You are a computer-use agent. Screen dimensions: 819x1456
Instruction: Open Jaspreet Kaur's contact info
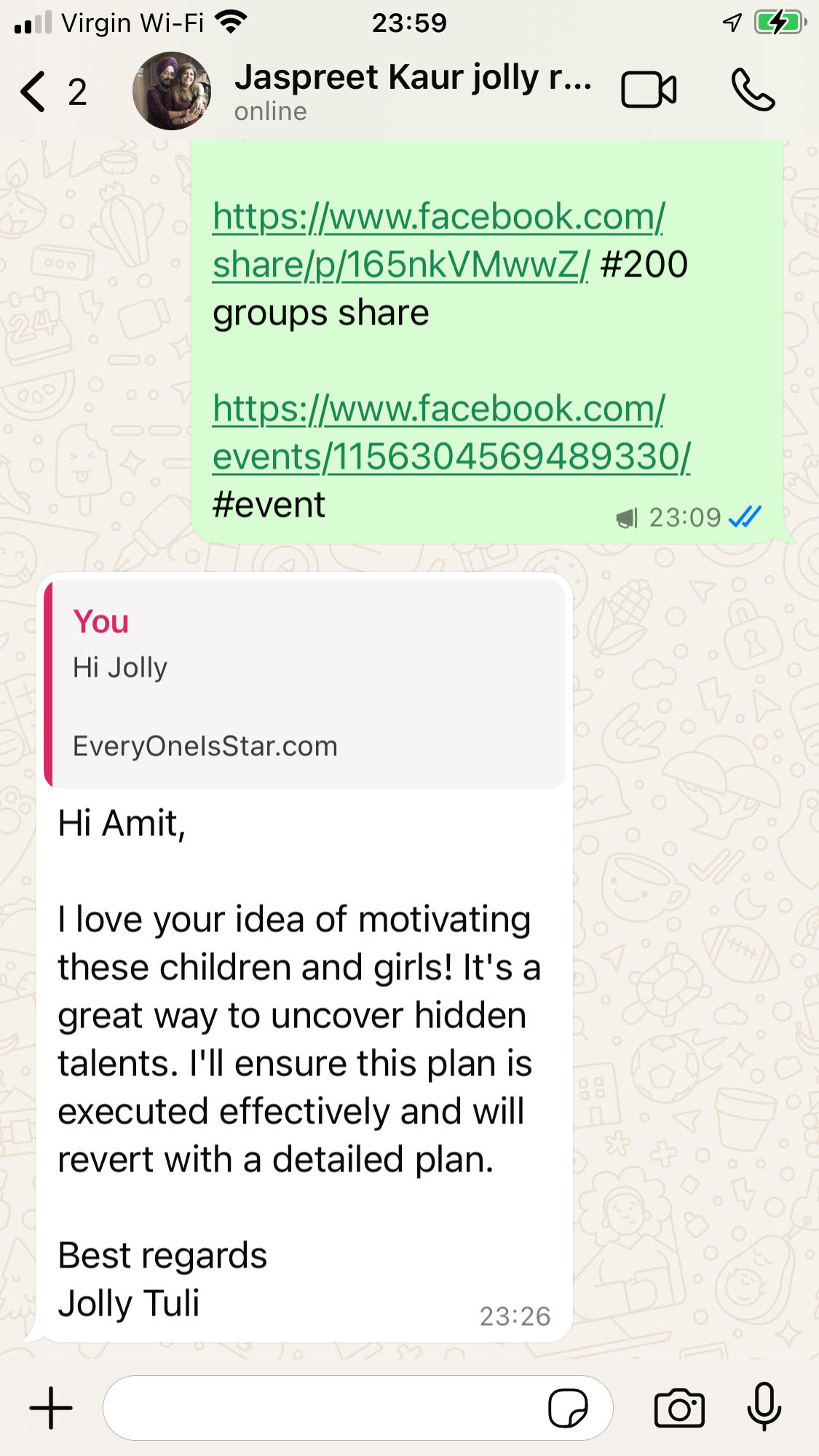click(x=411, y=90)
